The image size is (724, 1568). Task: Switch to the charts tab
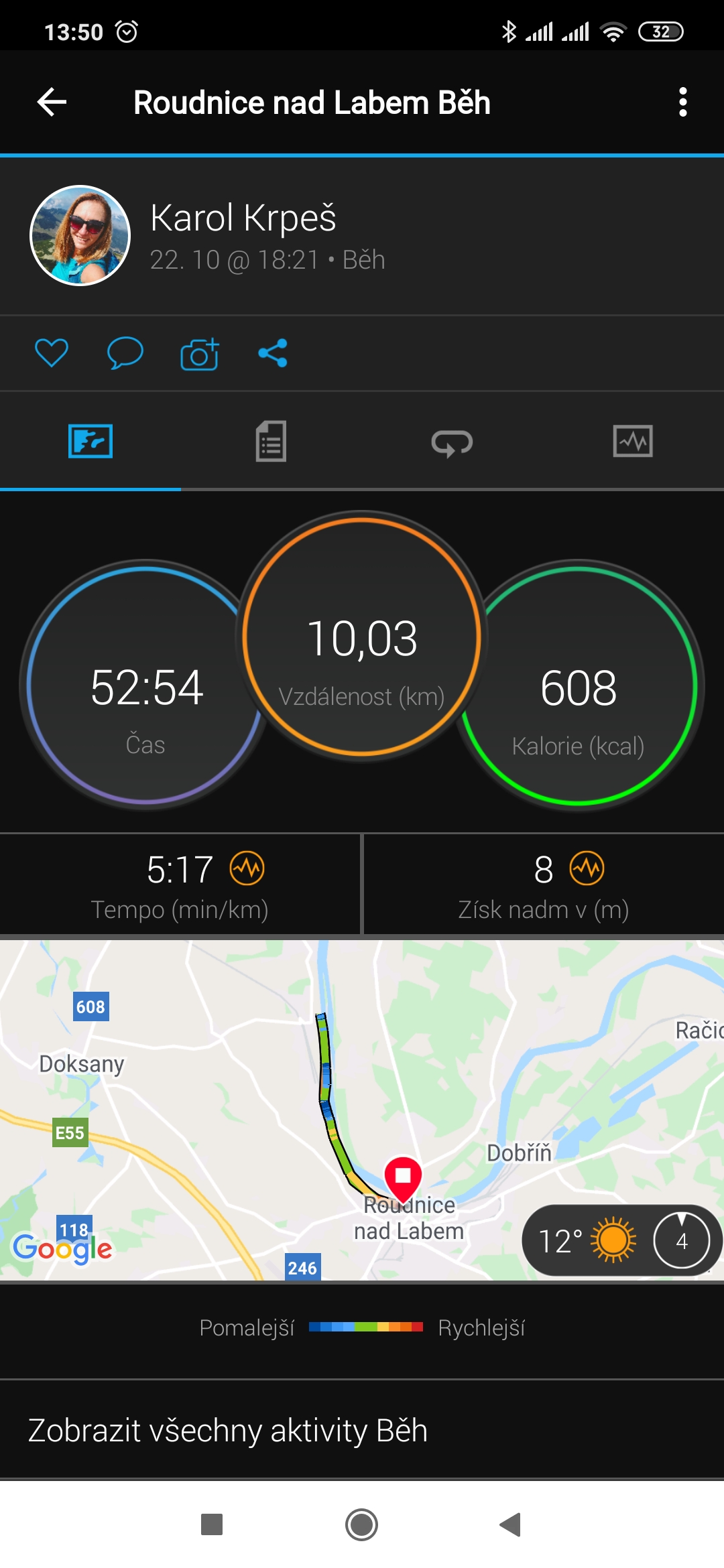[x=633, y=441]
